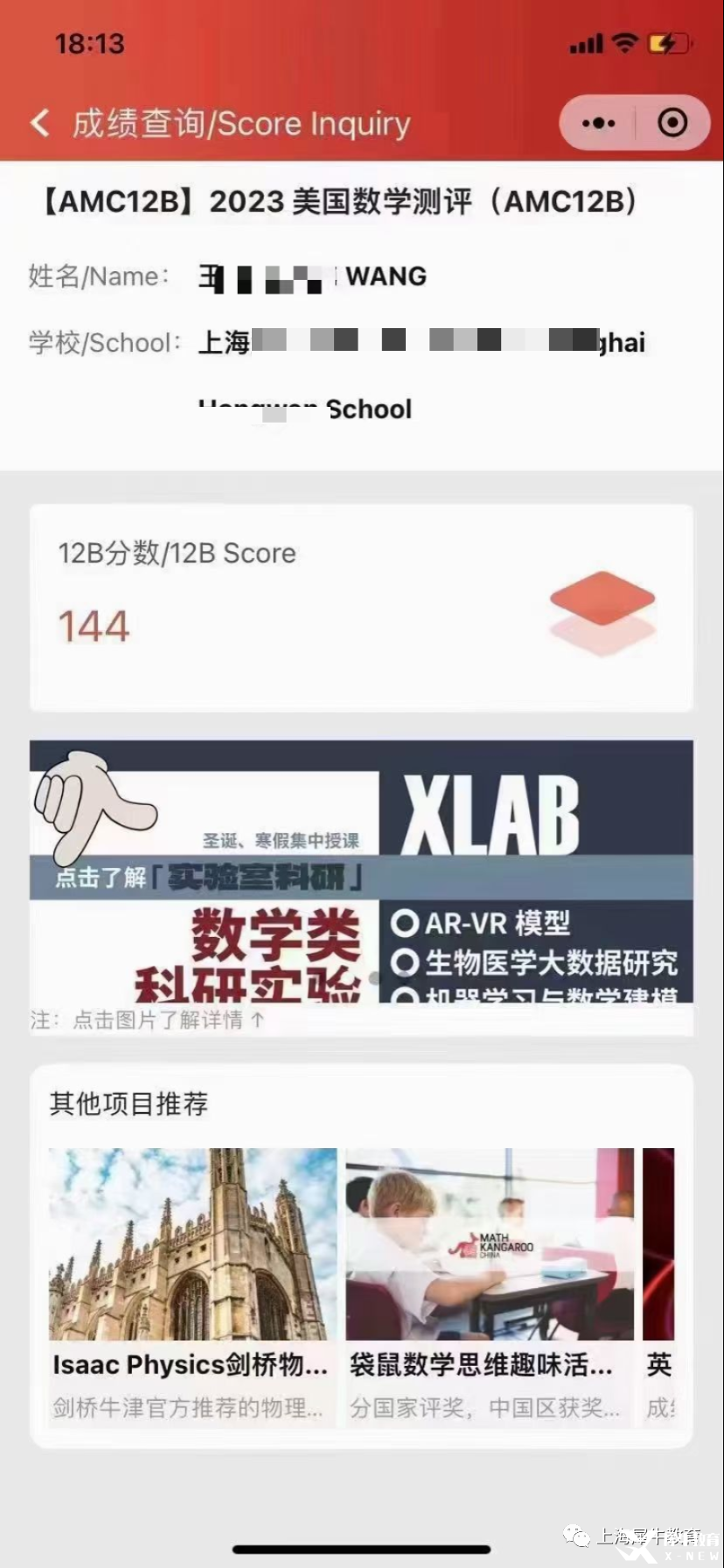Open the Math Kangaroo recommendation card
The image size is (724, 1568).
click(x=490, y=1286)
